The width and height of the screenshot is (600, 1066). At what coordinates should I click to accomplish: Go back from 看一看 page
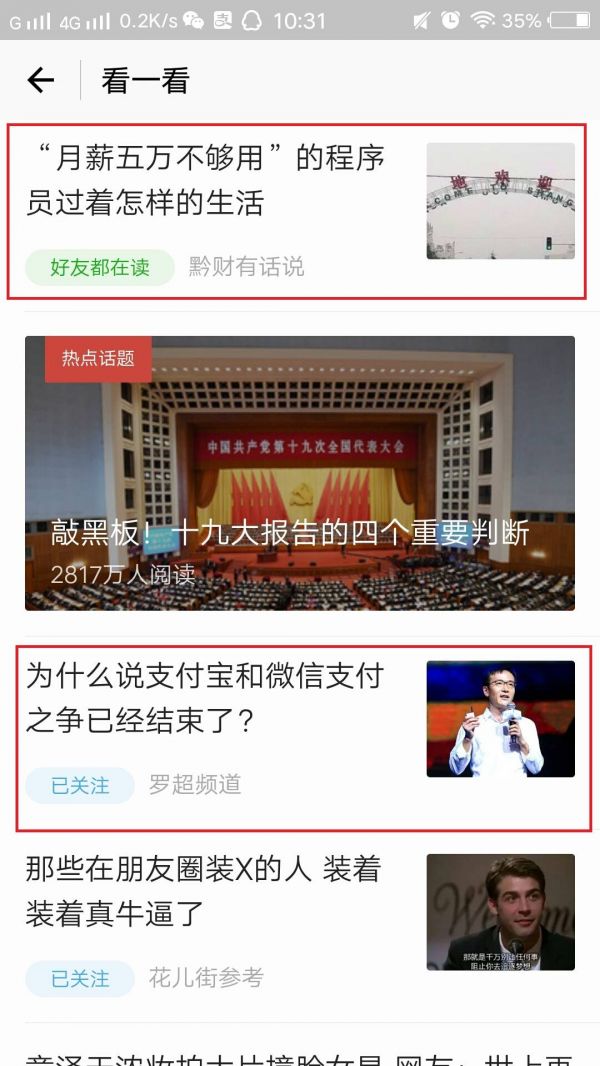tap(40, 80)
